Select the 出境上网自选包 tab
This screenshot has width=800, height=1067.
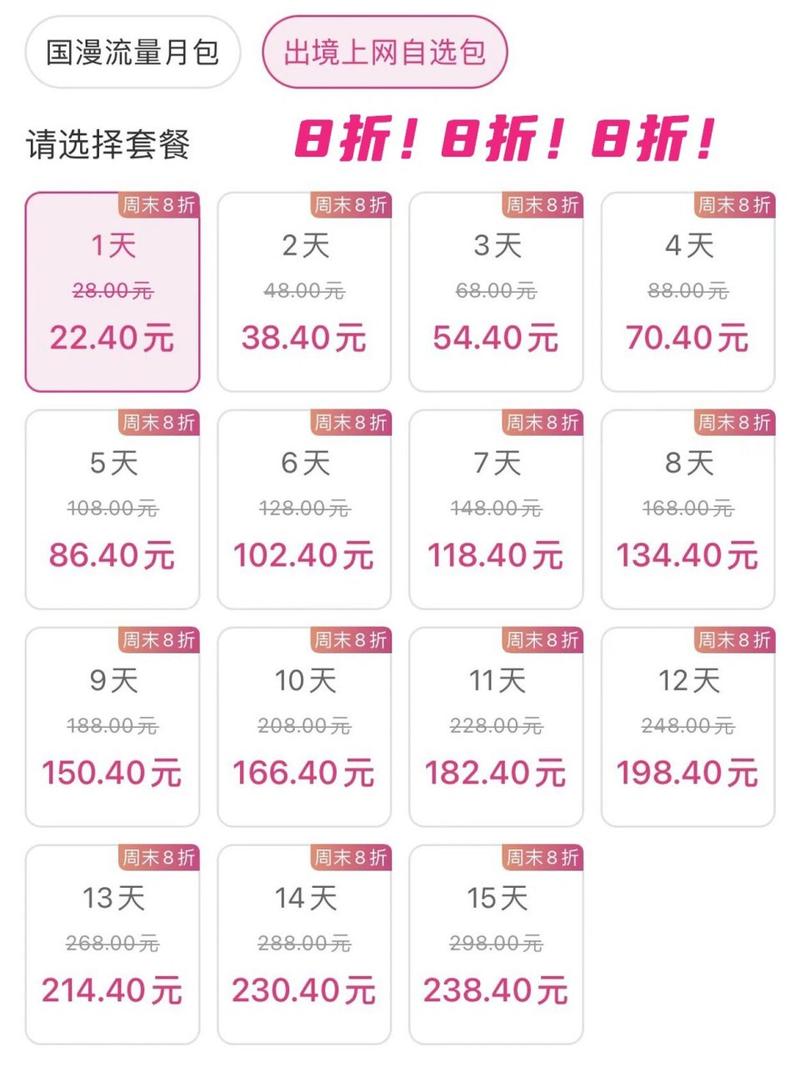(x=385, y=52)
